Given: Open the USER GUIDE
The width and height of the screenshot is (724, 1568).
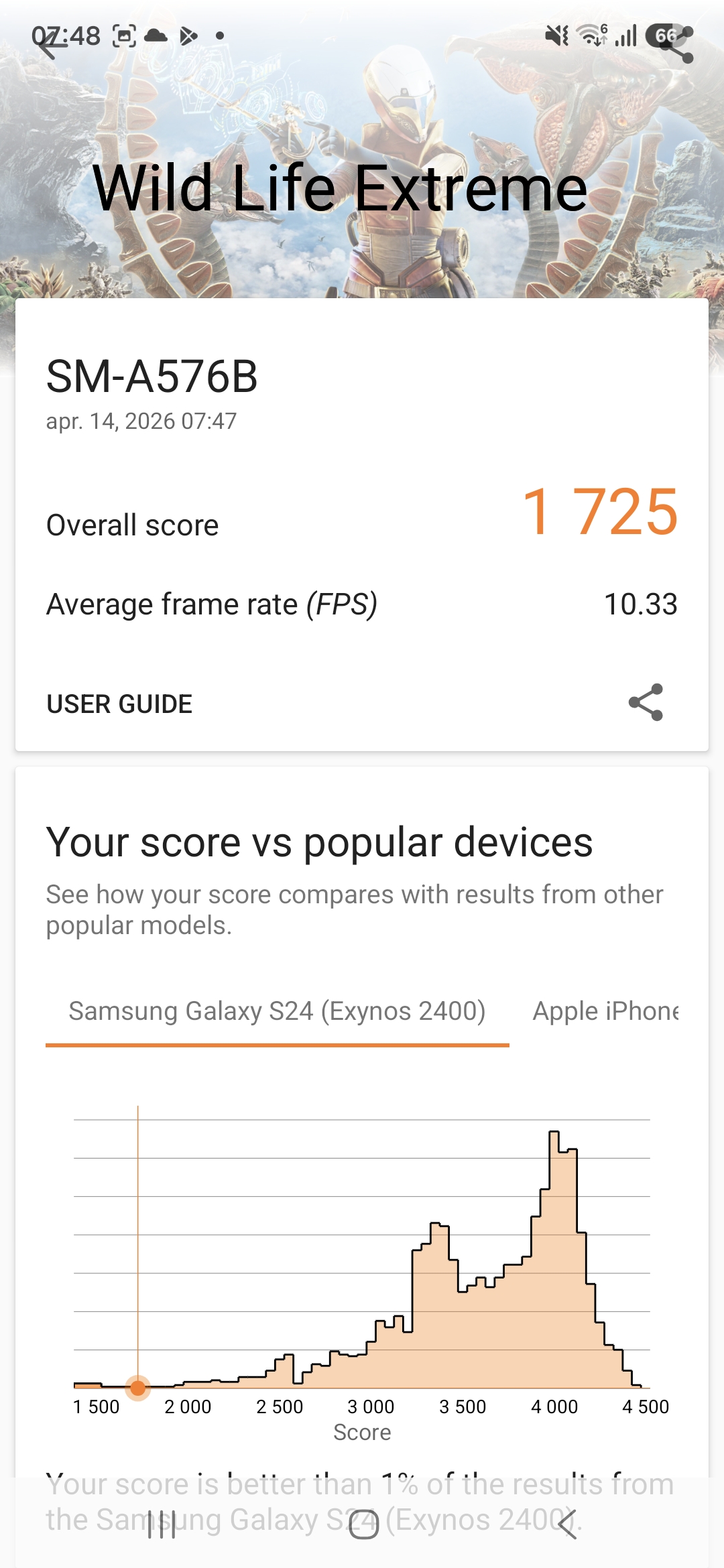Looking at the screenshot, I should (119, 704).
